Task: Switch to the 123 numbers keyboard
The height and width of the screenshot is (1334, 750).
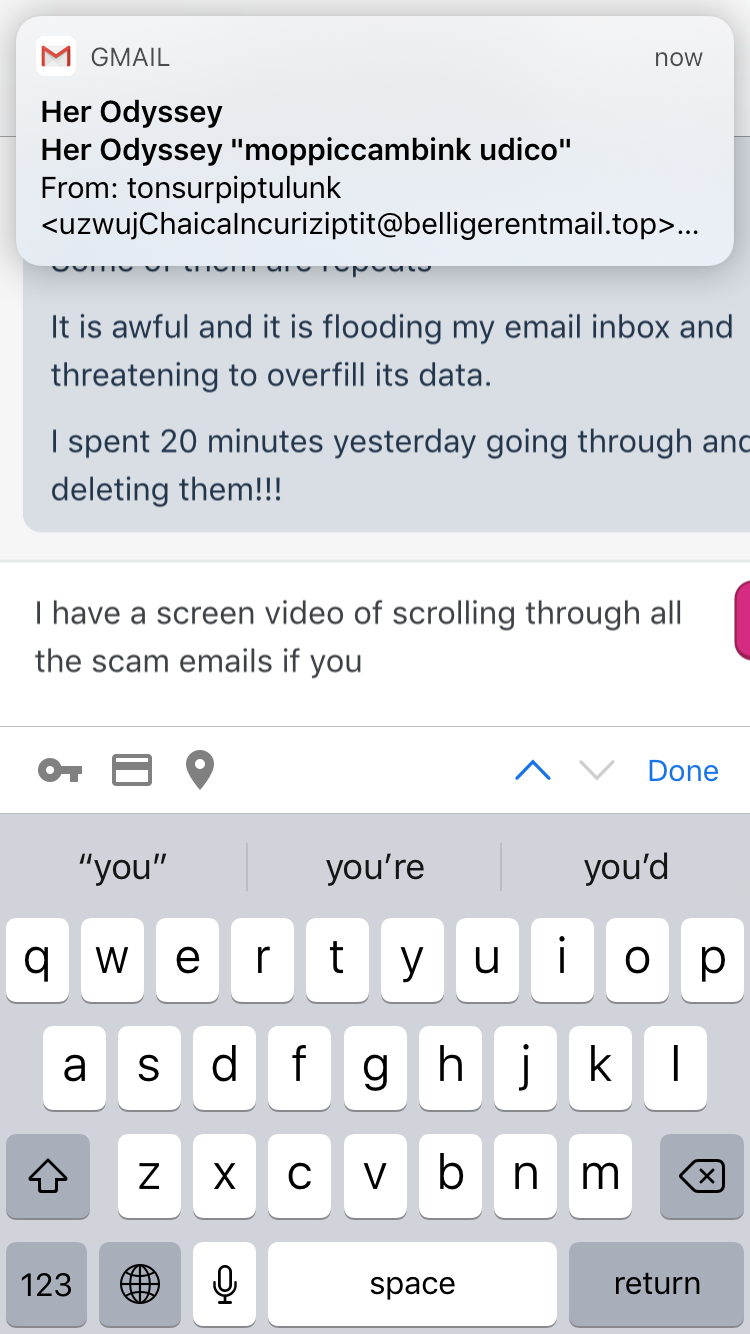Action: (46, 1284)
